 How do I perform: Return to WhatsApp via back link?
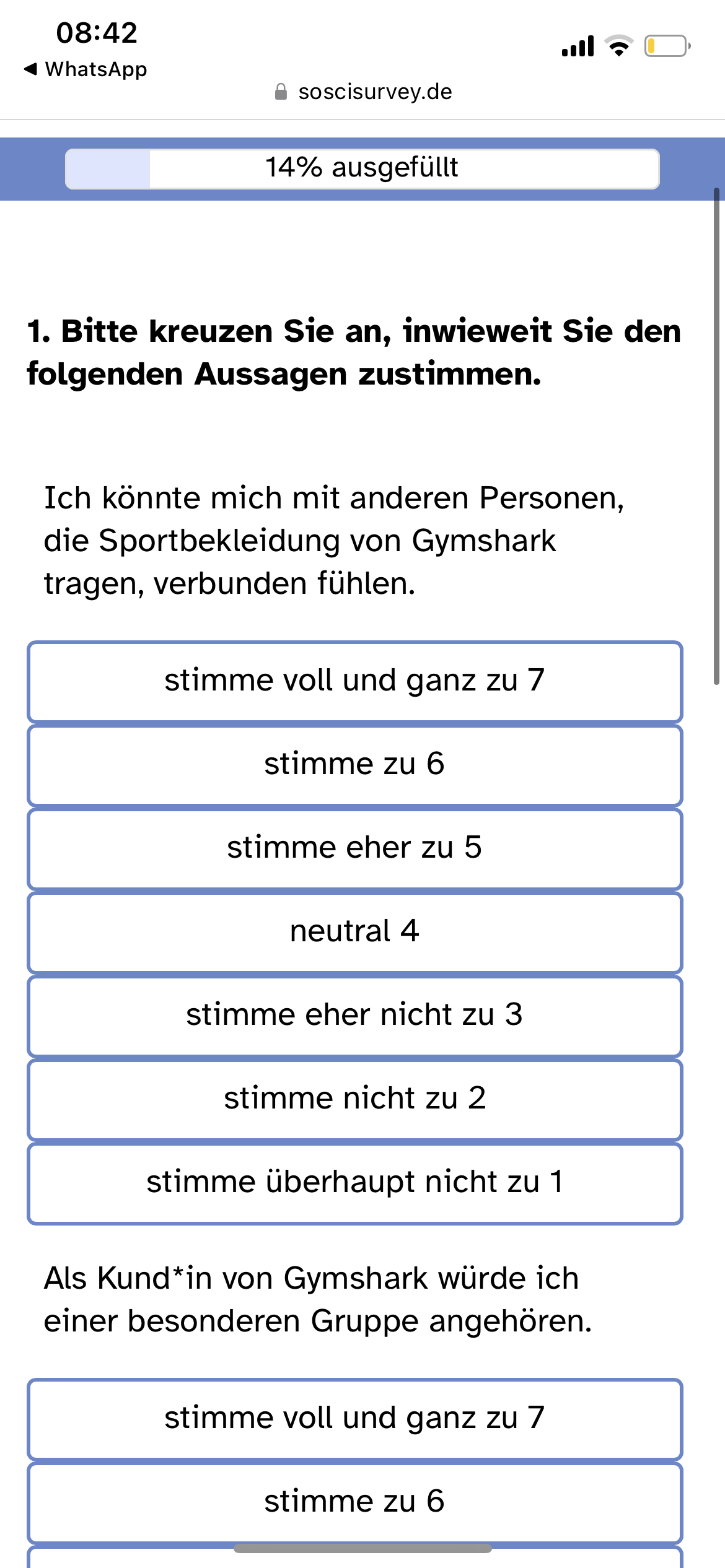(x=86, y=69)
